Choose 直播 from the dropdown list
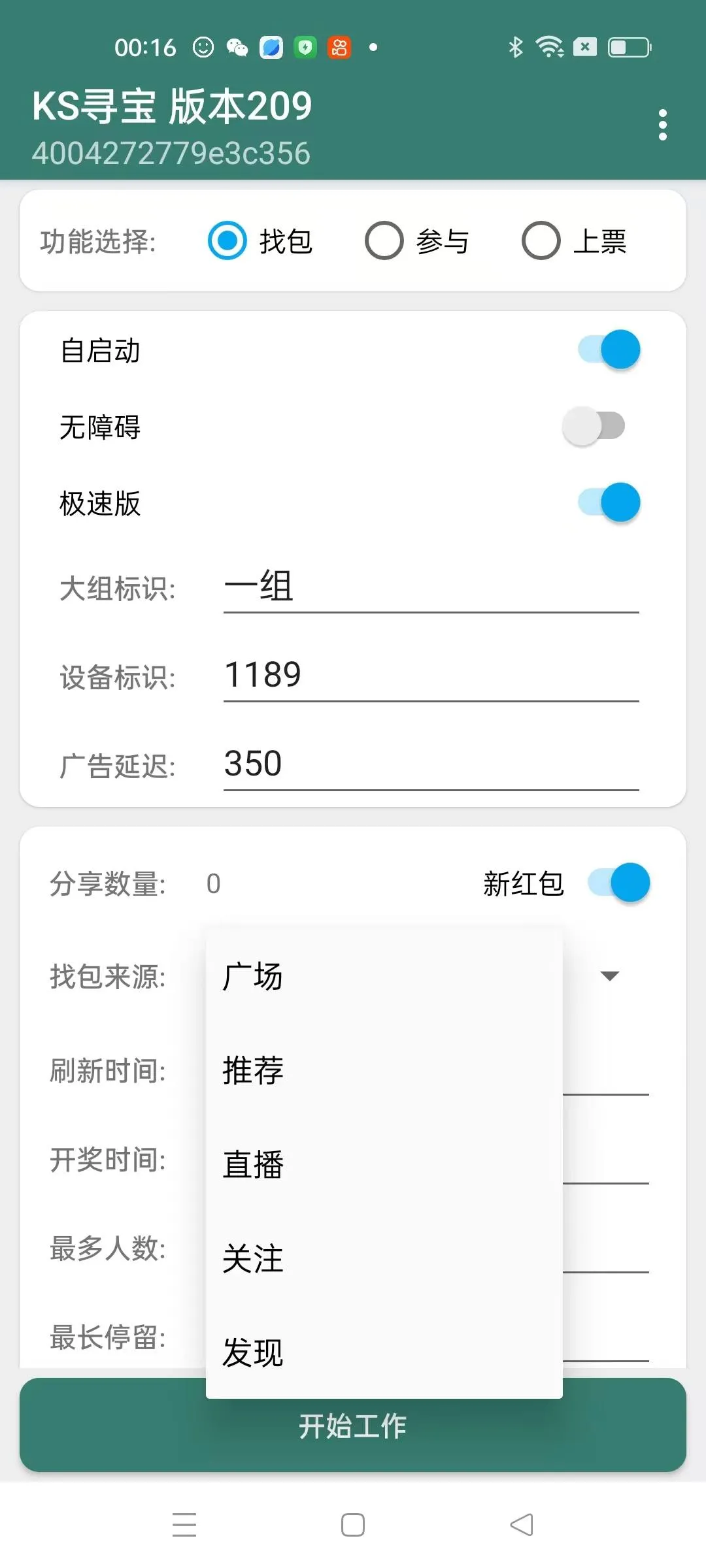The image size is (706, 1568). (x=253, y=1164)
